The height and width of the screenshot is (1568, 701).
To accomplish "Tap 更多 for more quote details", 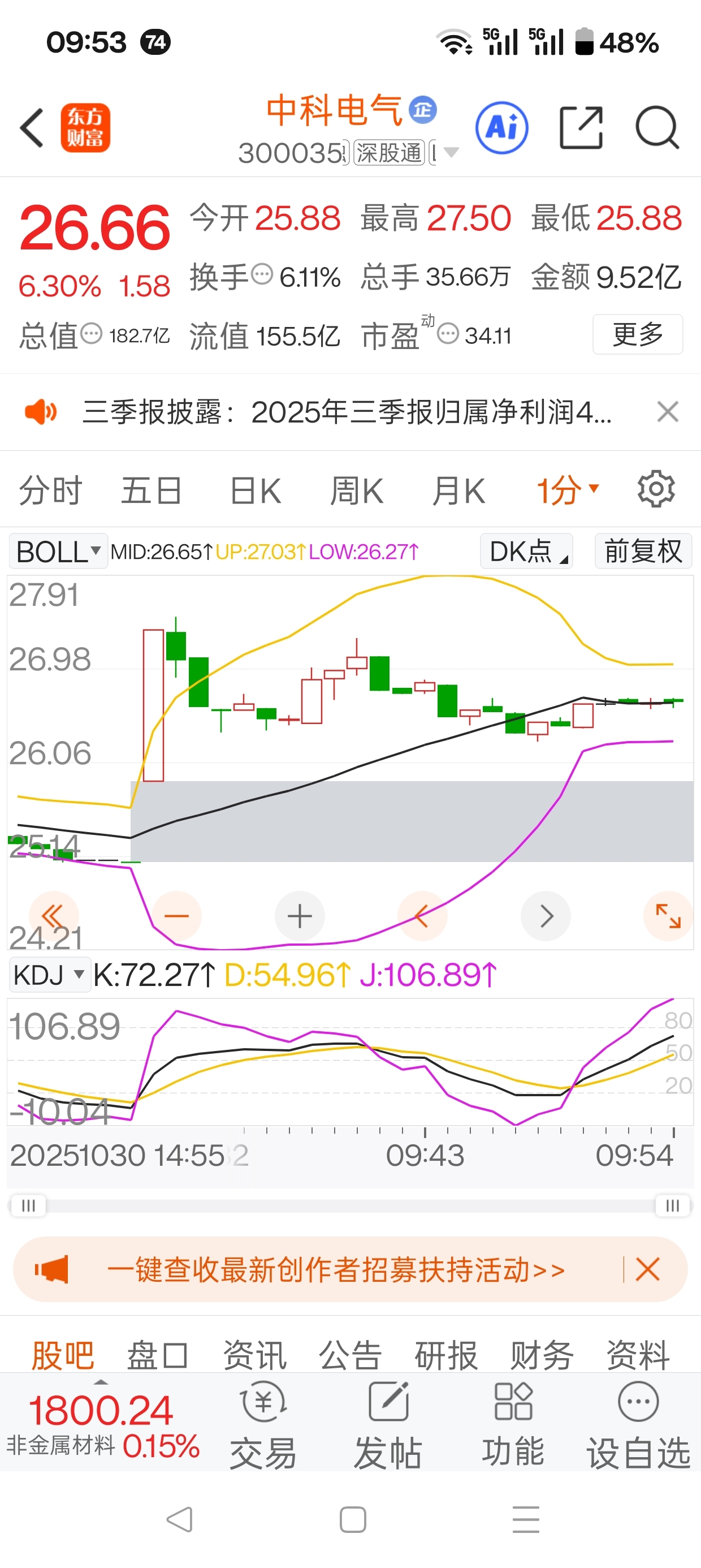I will click(638, 334).
